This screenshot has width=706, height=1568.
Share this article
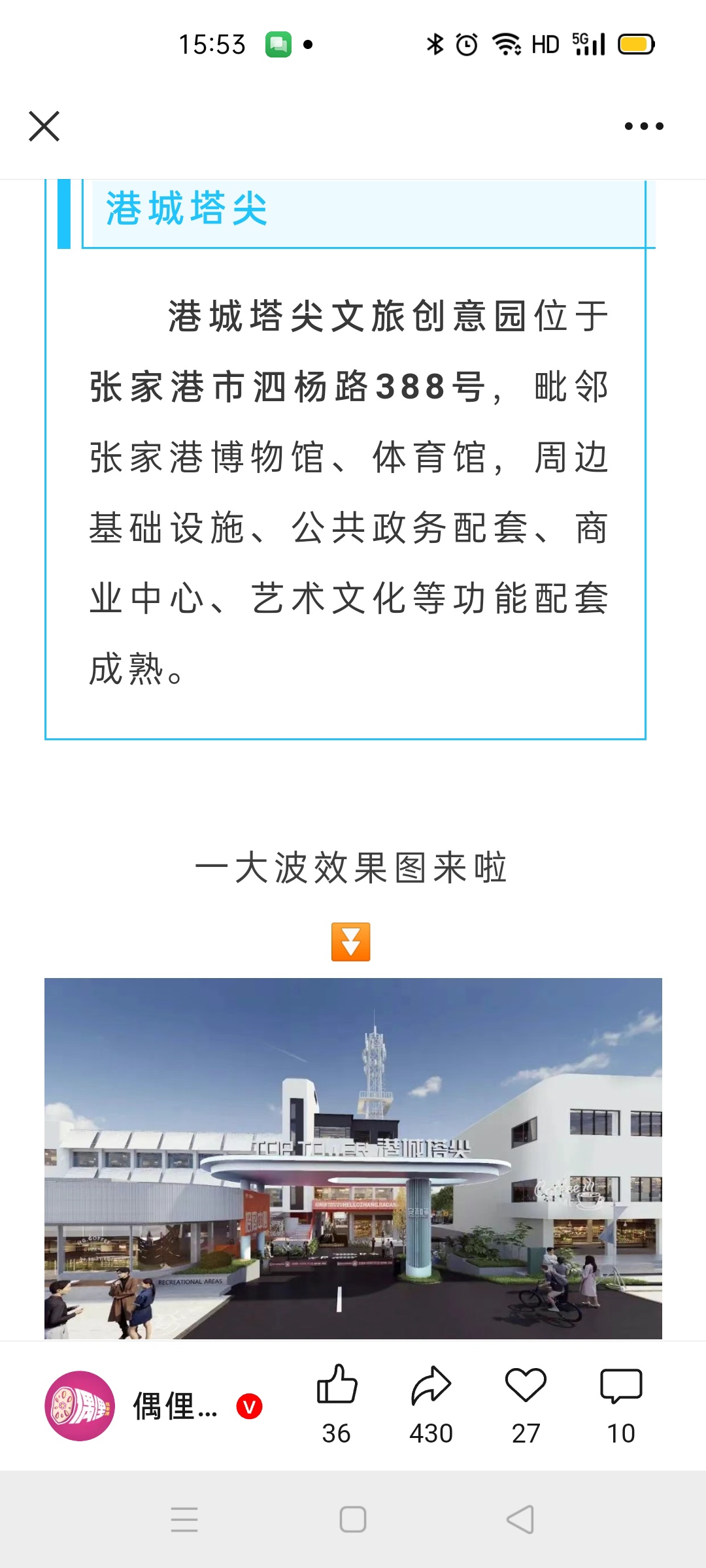point(431,1385)
